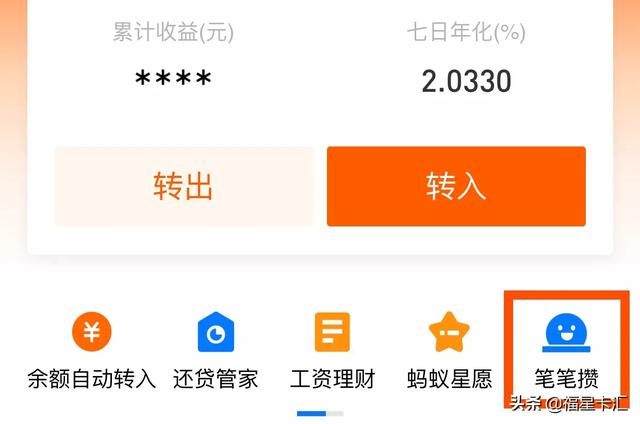This screenshot has height=424, width=640.
Task: Open 工资理财 salary wealth management
Action: point(332,348)
